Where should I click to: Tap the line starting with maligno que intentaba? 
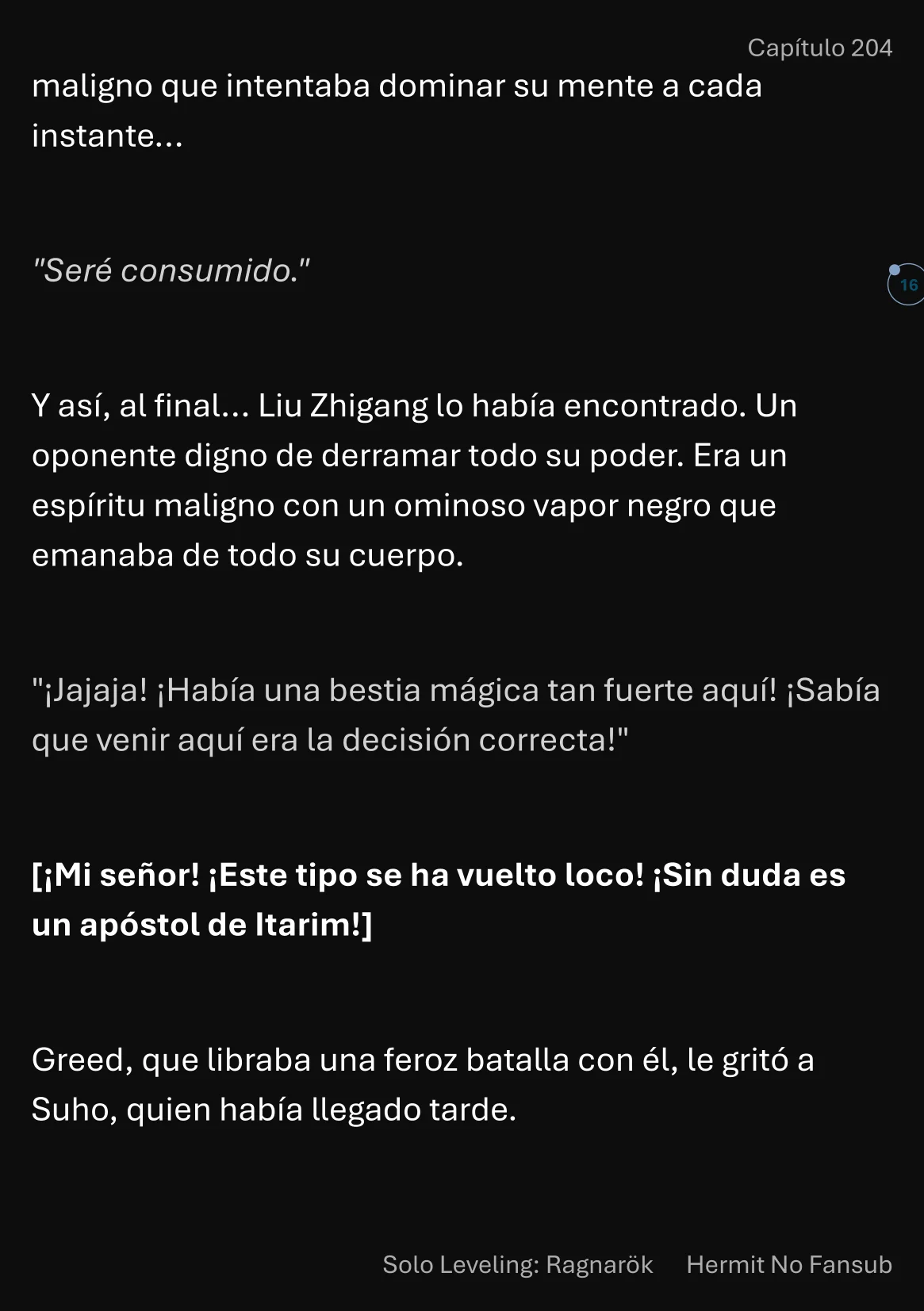coord(397,87)
